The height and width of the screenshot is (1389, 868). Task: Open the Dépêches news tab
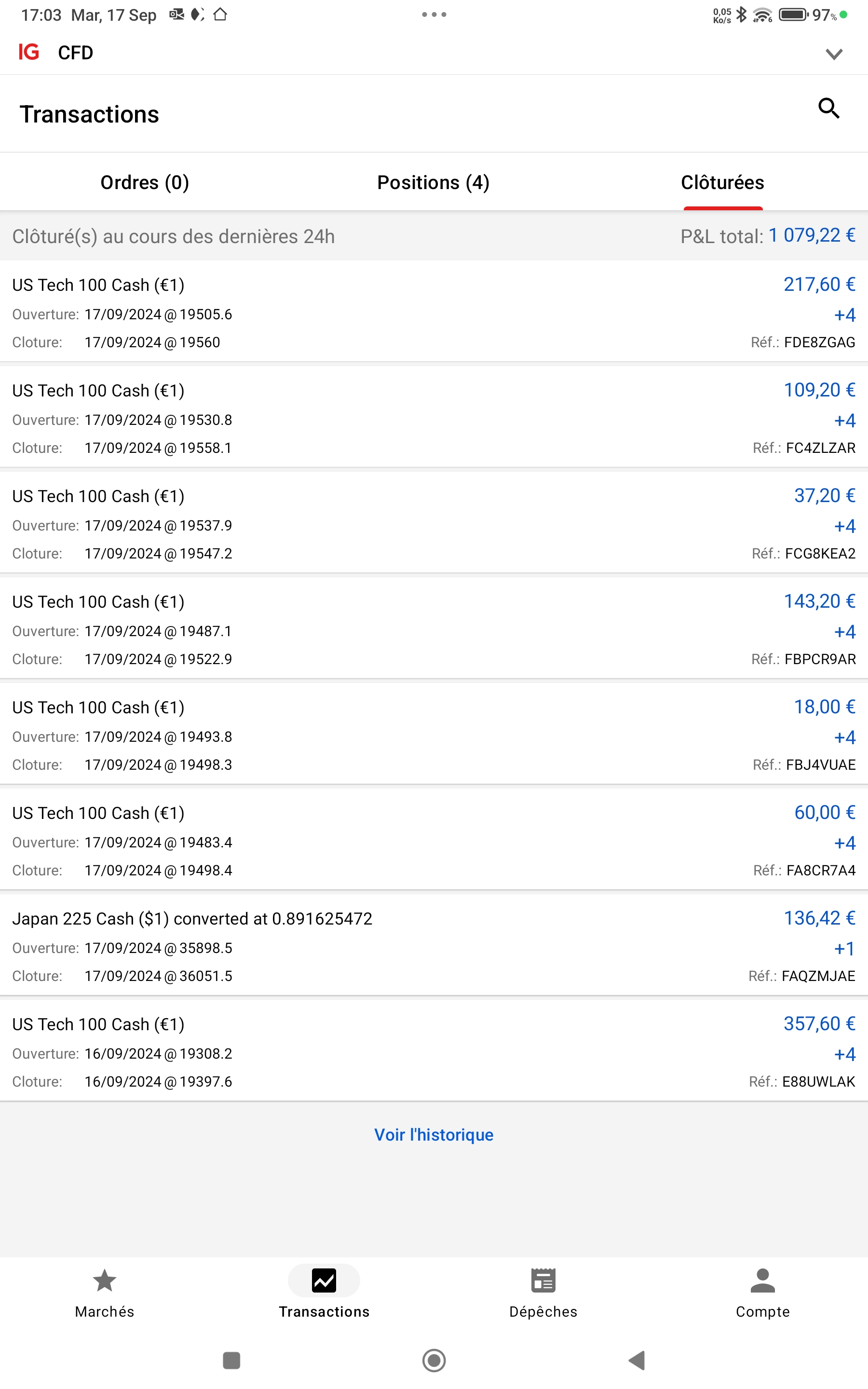tap(543, 1293)
